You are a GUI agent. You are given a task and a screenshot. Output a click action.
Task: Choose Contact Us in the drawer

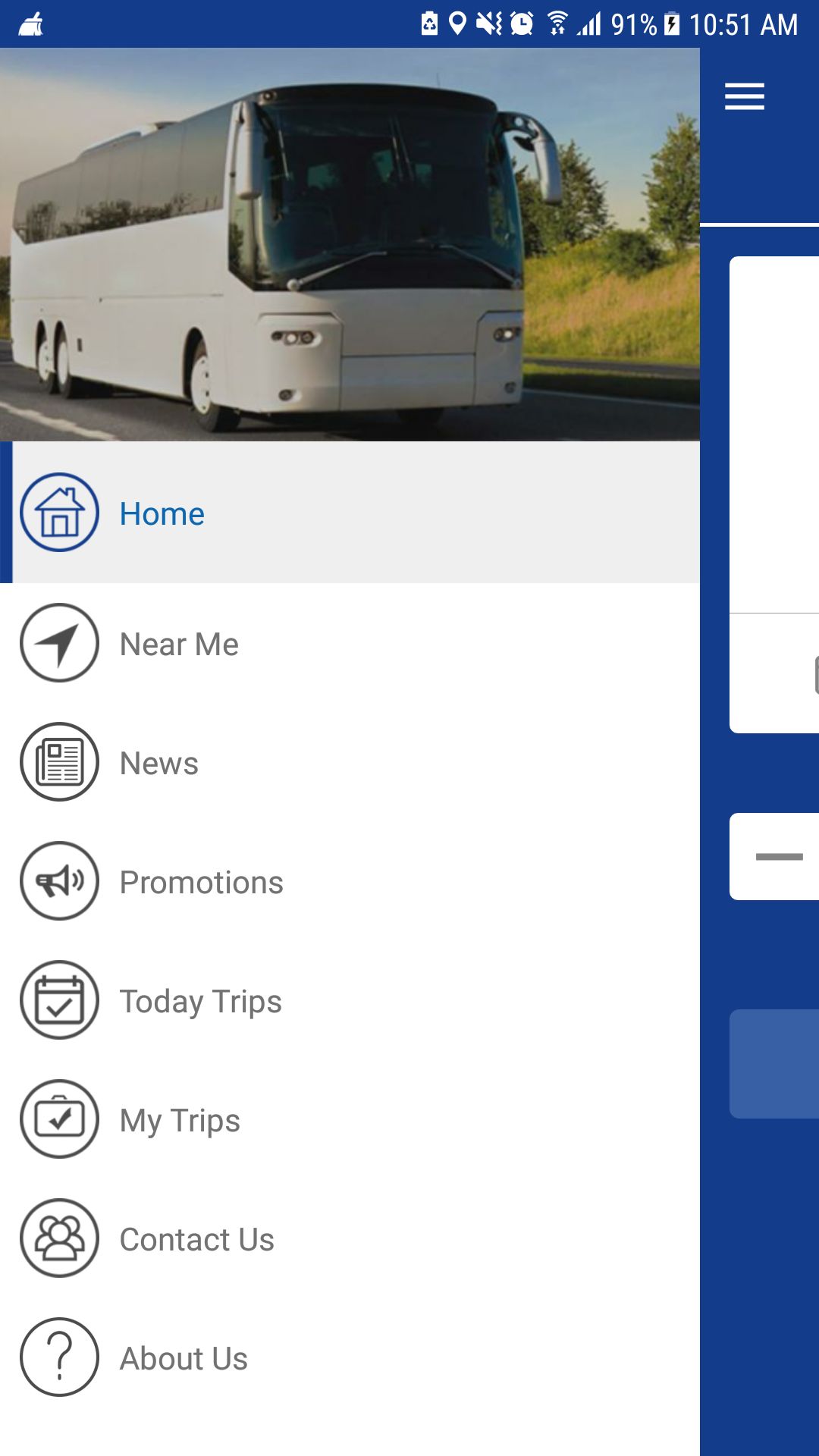click(x=196, y=1239)
